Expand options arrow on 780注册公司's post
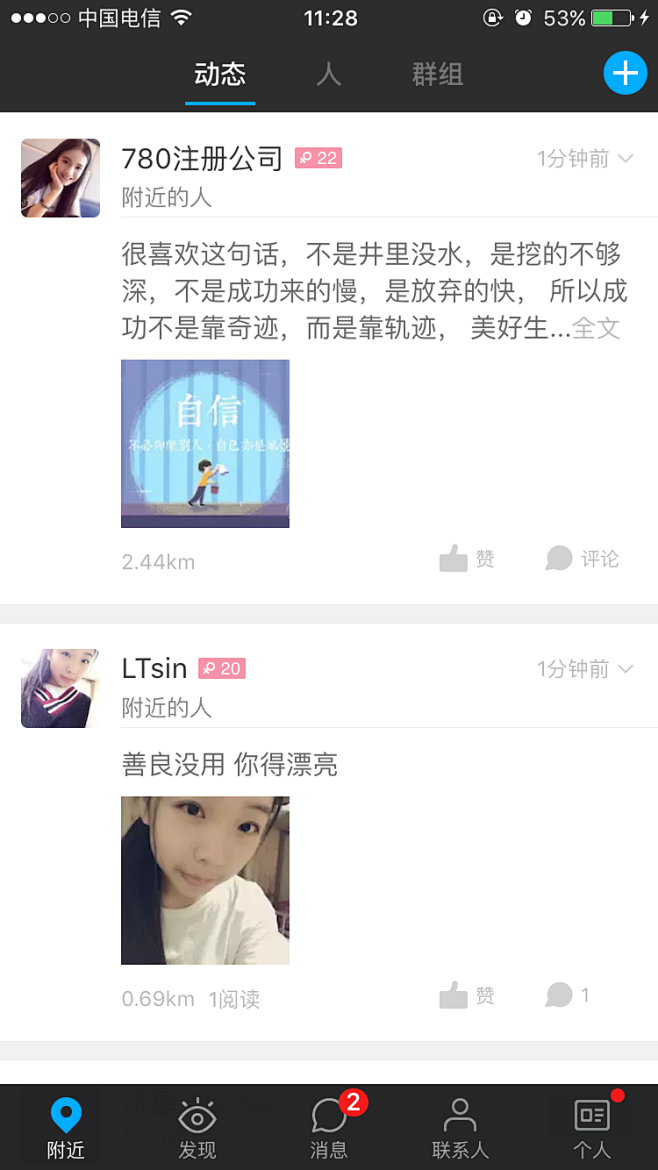 pyautogui.click(x=626, y=159)
